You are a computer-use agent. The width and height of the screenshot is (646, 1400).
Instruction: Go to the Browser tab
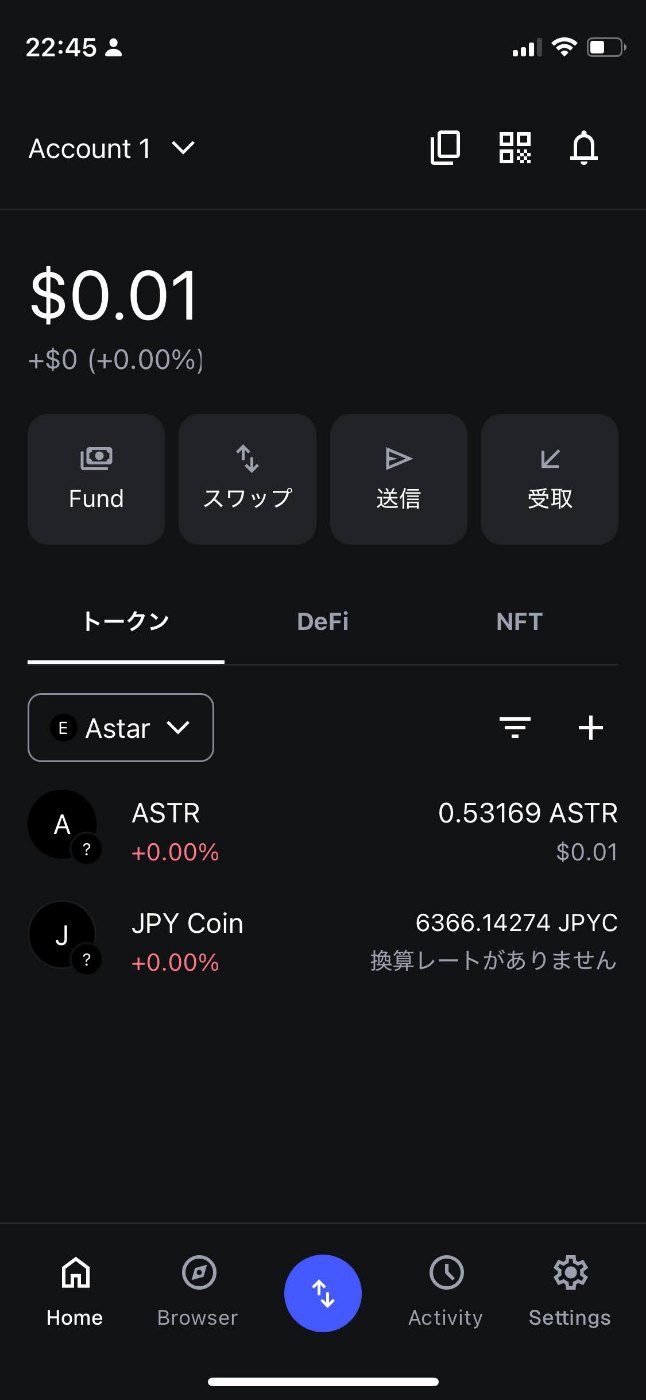click(198, 1290)
